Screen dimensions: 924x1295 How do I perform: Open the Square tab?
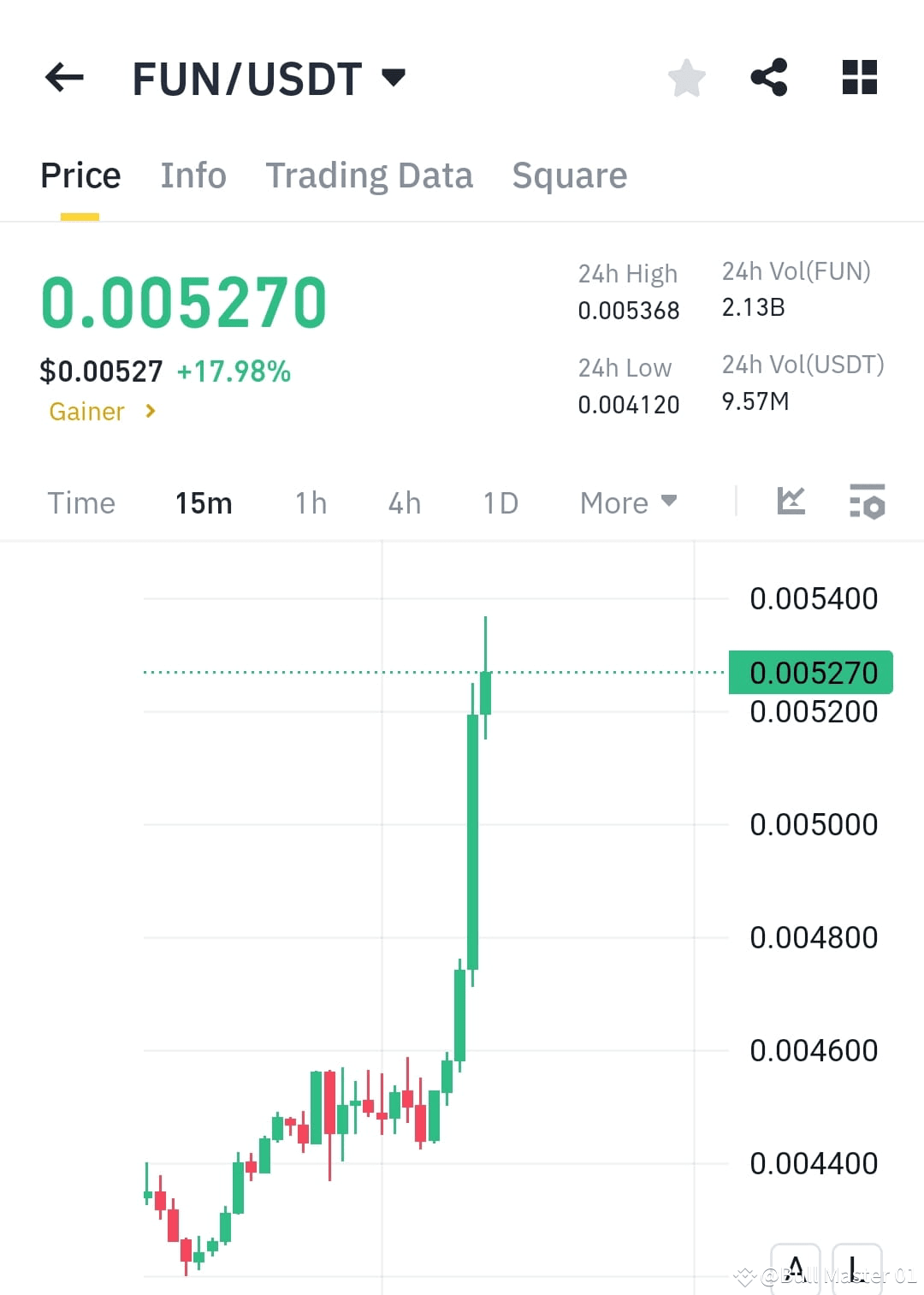click(569, 175)
